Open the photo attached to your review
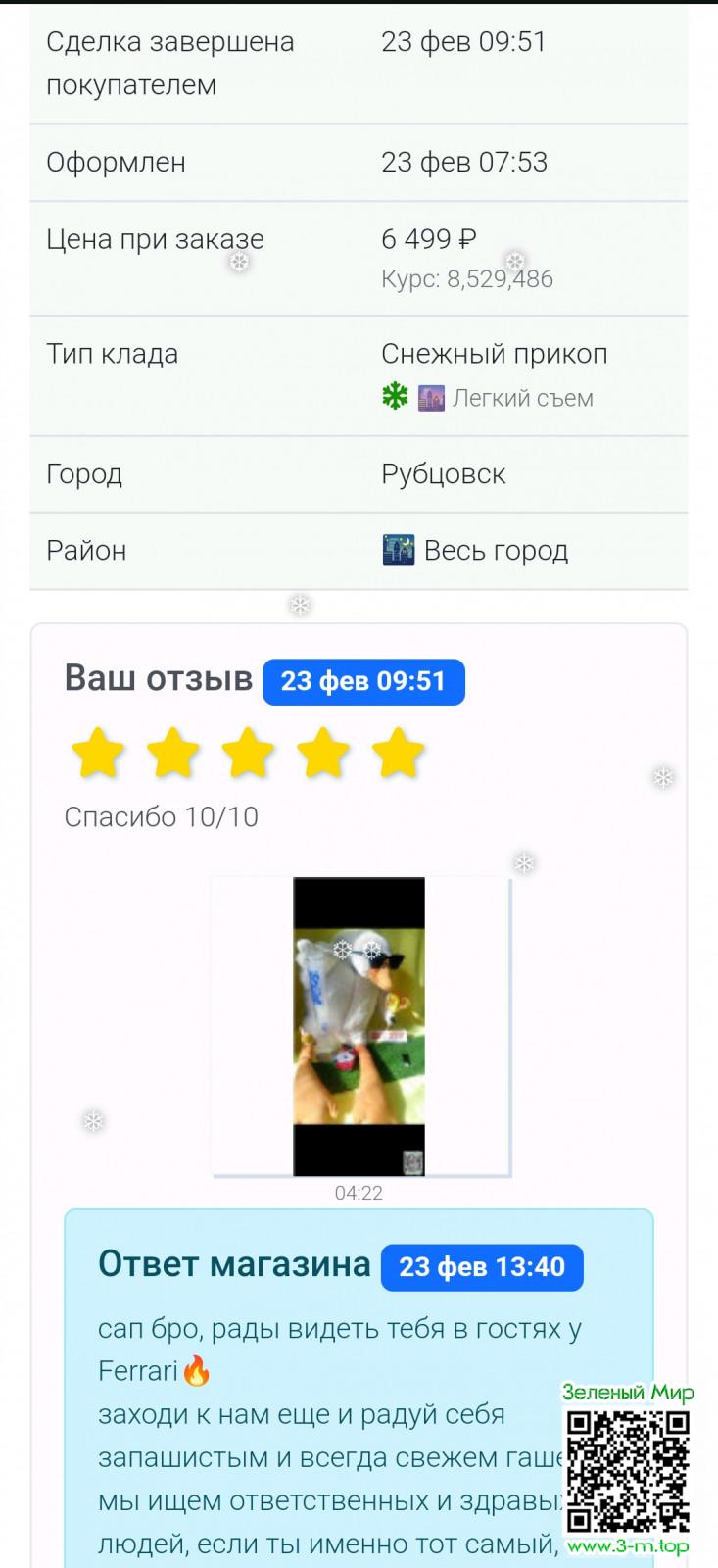 pos(359,1026)
